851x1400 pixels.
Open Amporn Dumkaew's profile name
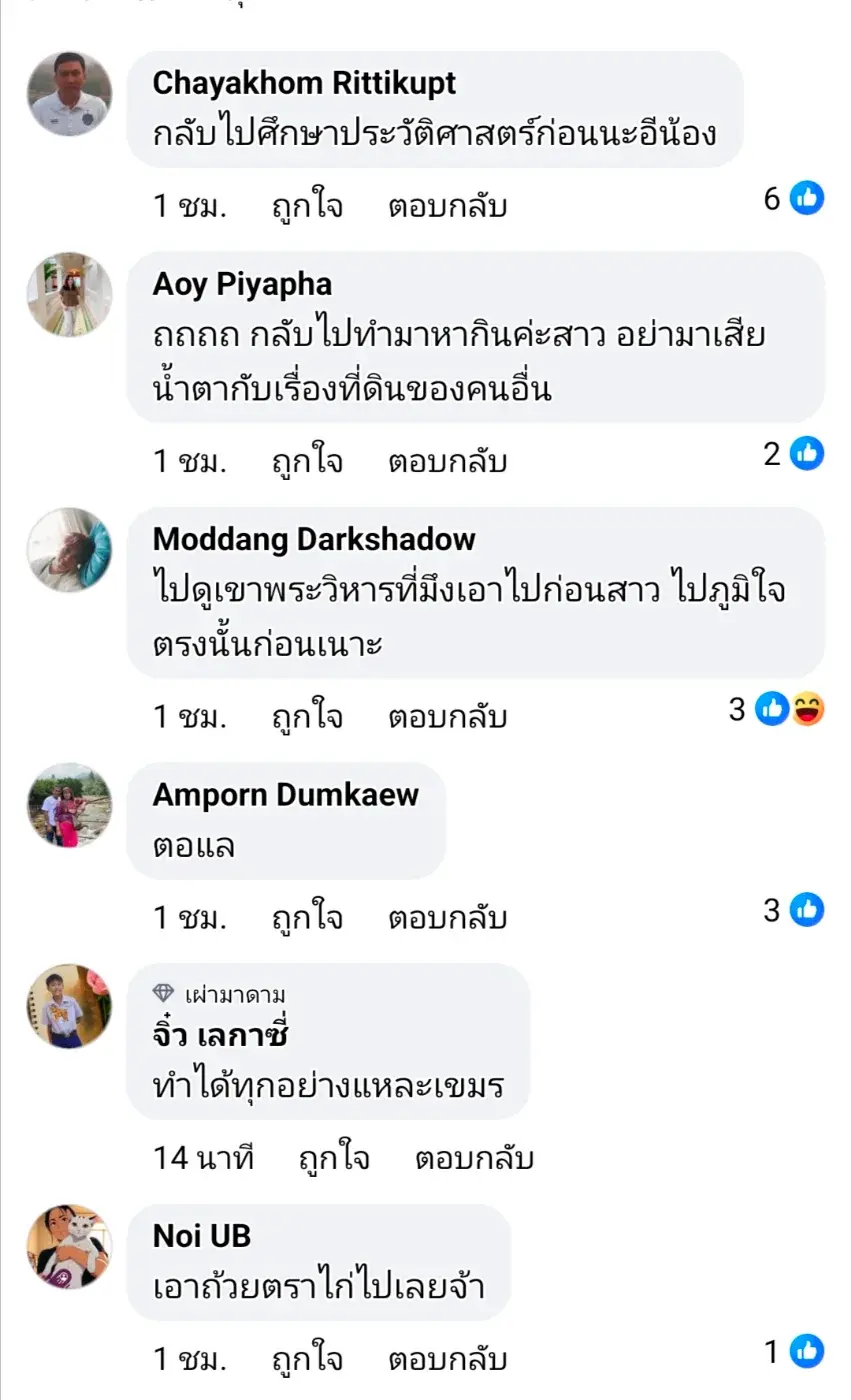(x=285, y=795)
